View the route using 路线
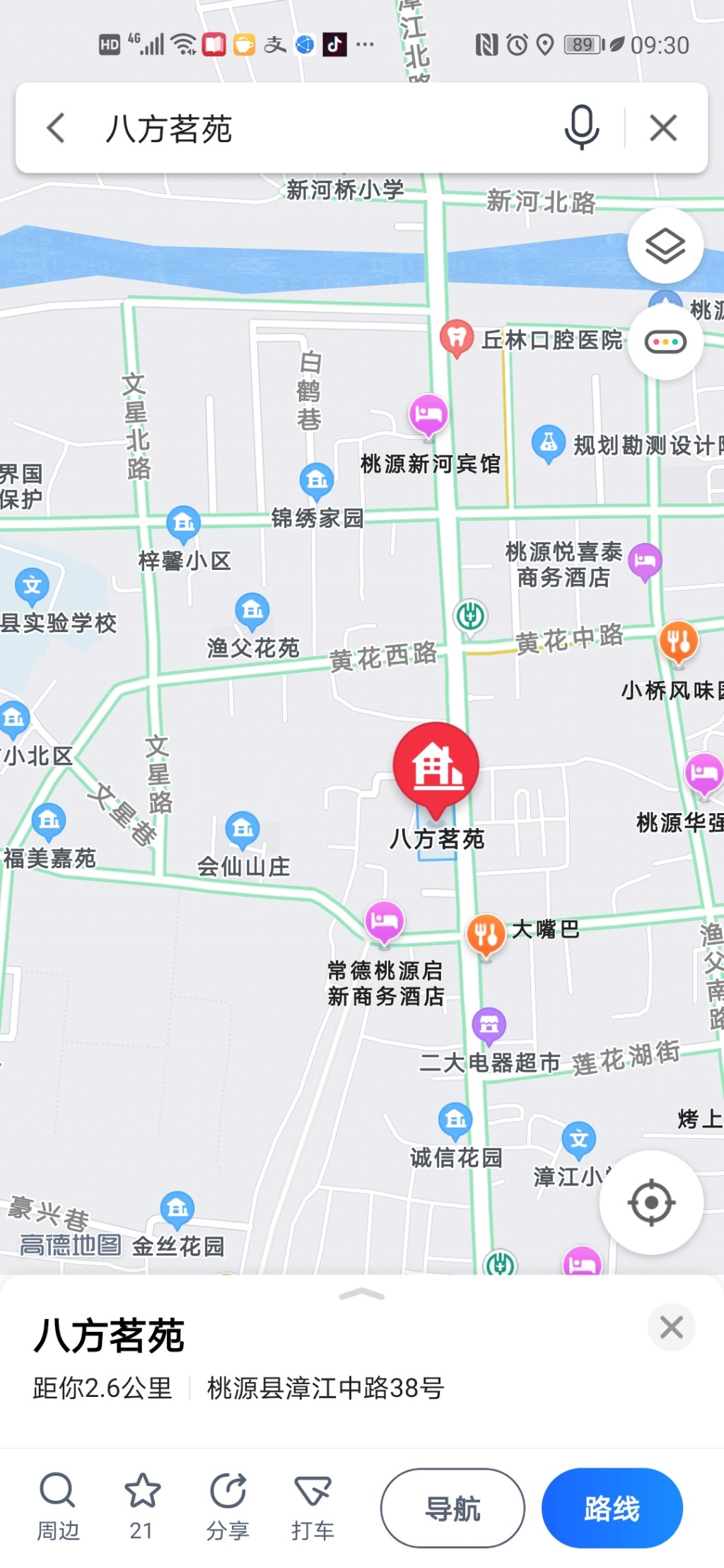 (612, 1508)
